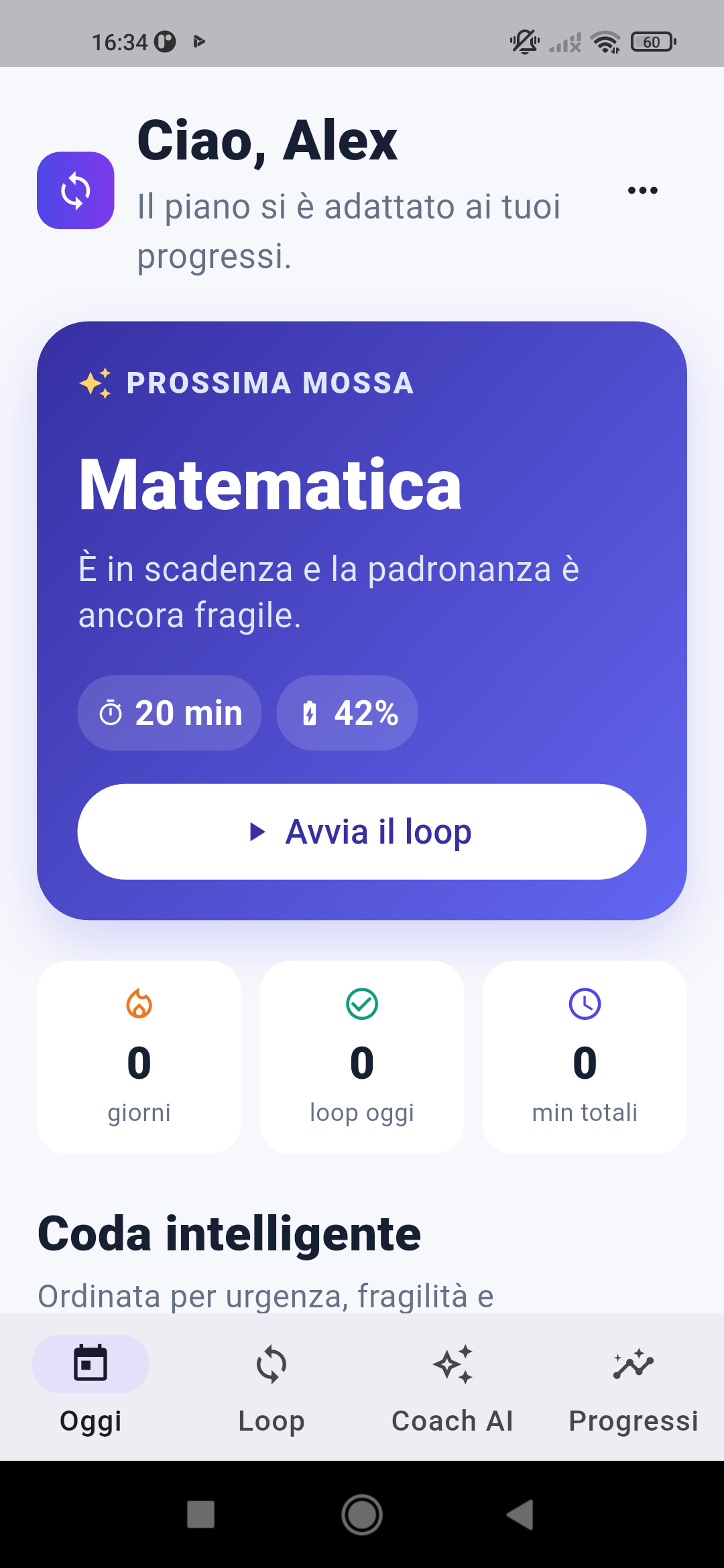Go to the system home screen
Viewport: 724px width, 1568px height.
[362, 1514]
